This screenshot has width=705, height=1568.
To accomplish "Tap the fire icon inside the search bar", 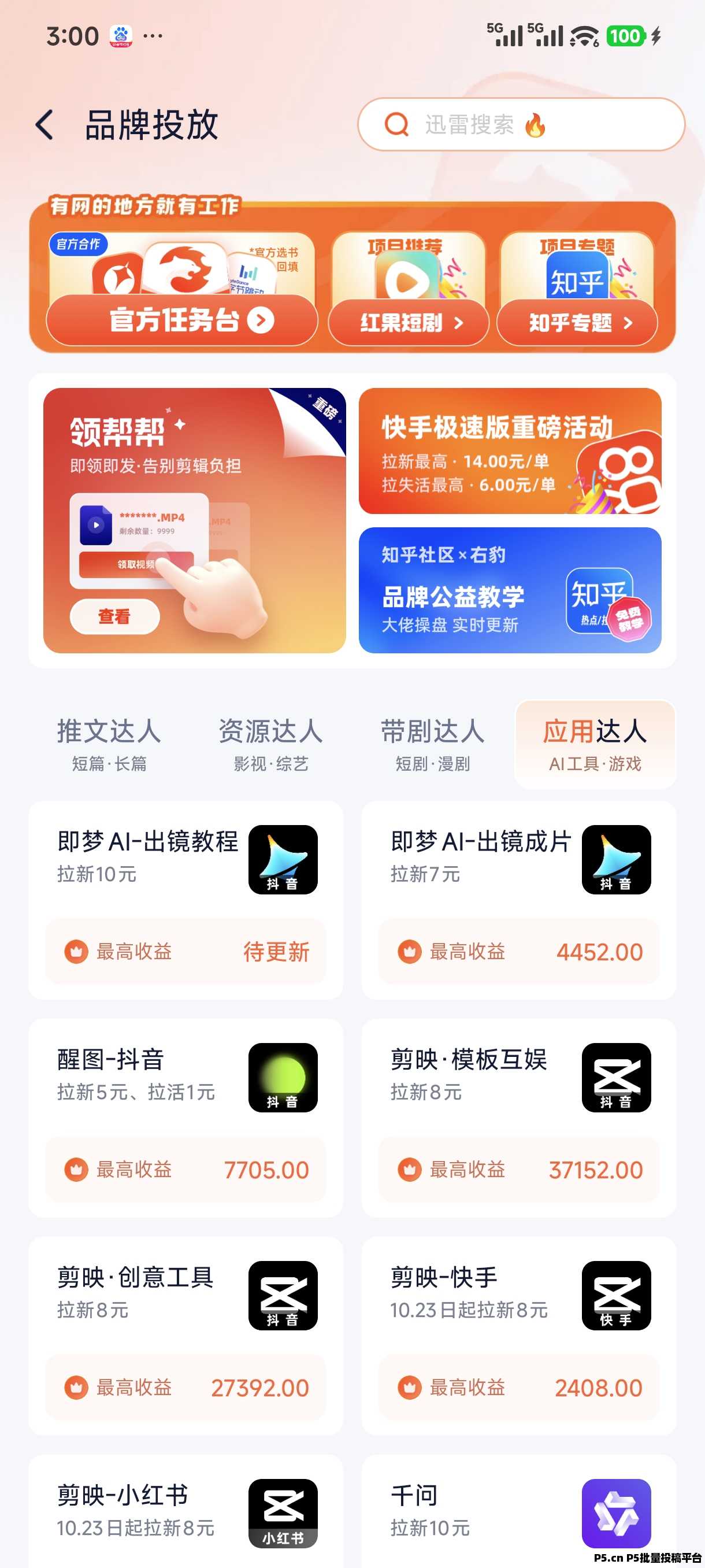I will [534, 125].
